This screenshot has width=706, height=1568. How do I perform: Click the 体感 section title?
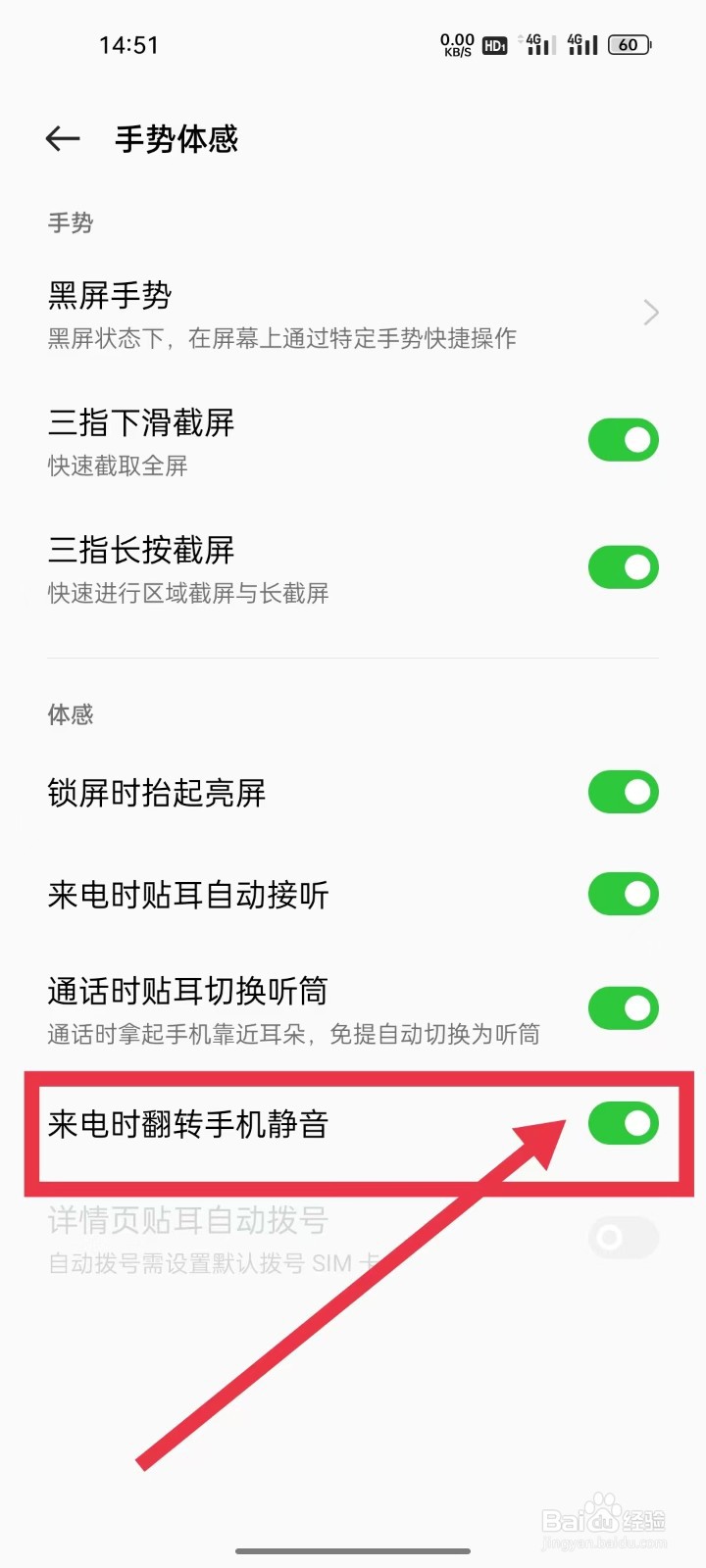70,714
